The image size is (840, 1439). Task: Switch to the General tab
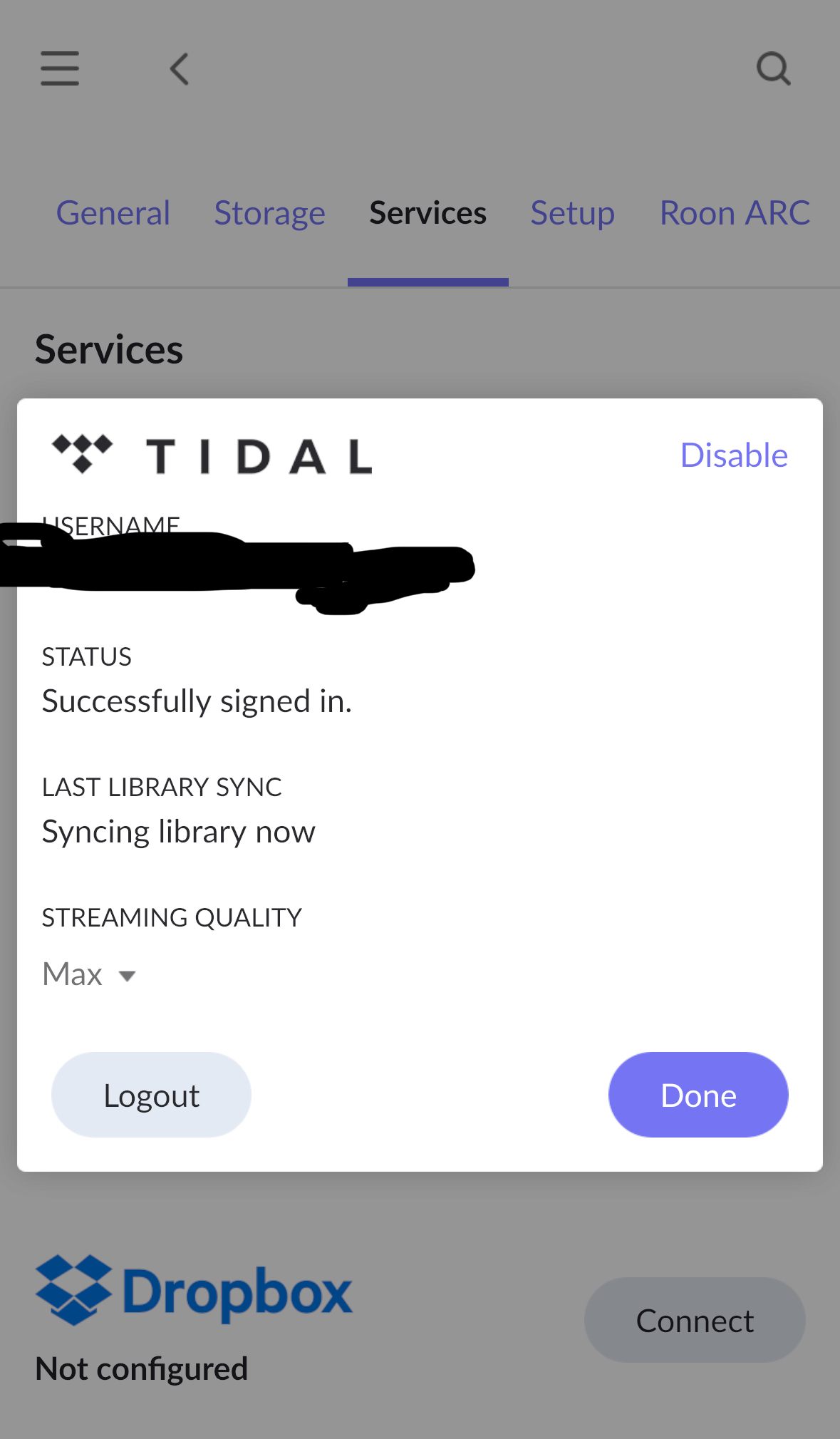[113, 213]
